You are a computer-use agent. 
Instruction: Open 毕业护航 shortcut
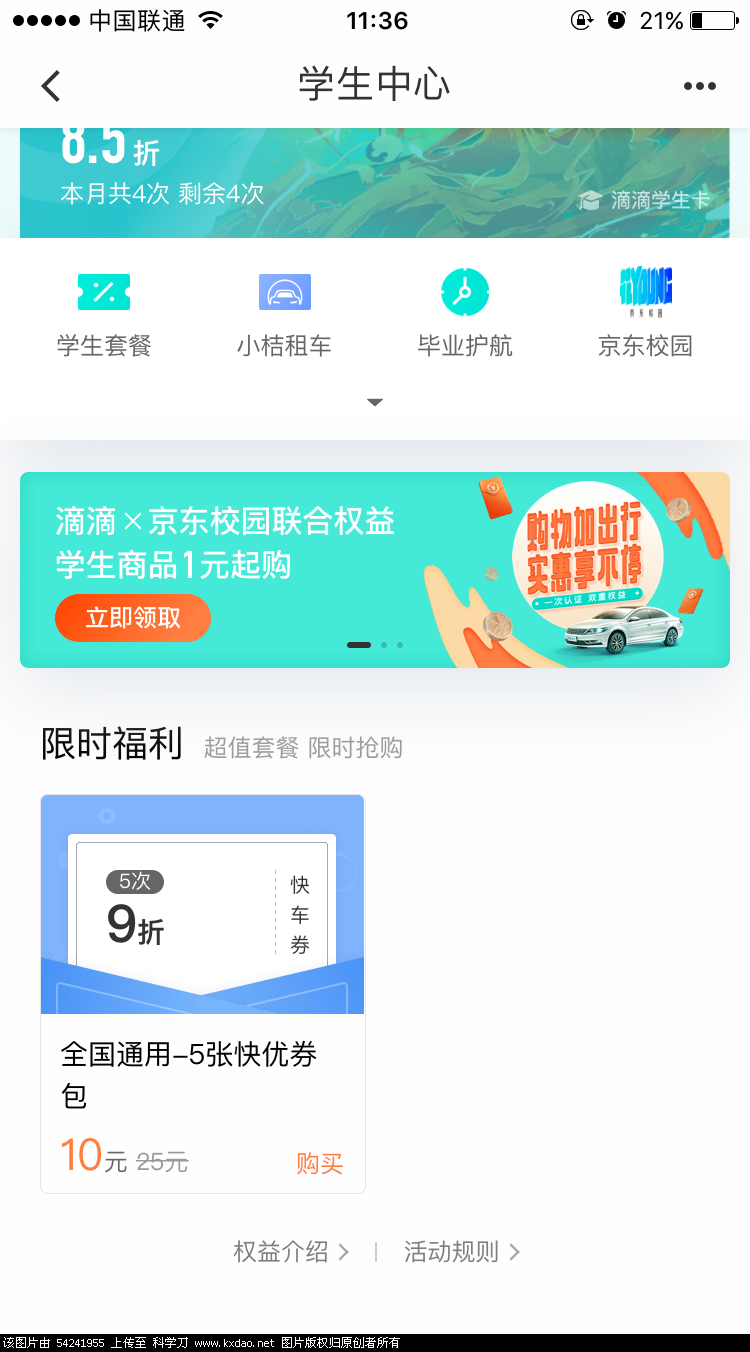tap(465, 315)
